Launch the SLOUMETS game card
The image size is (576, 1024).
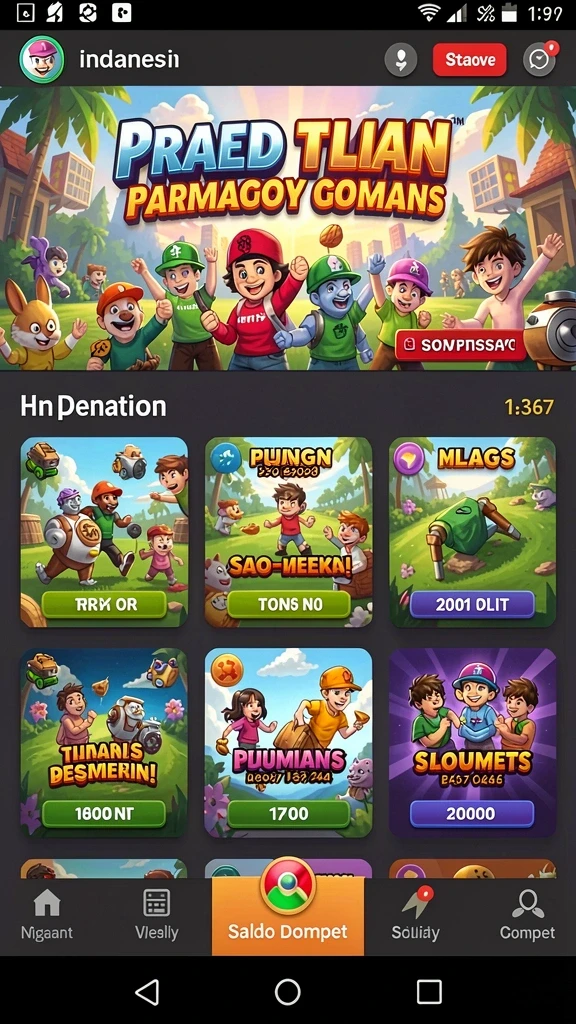473,743
